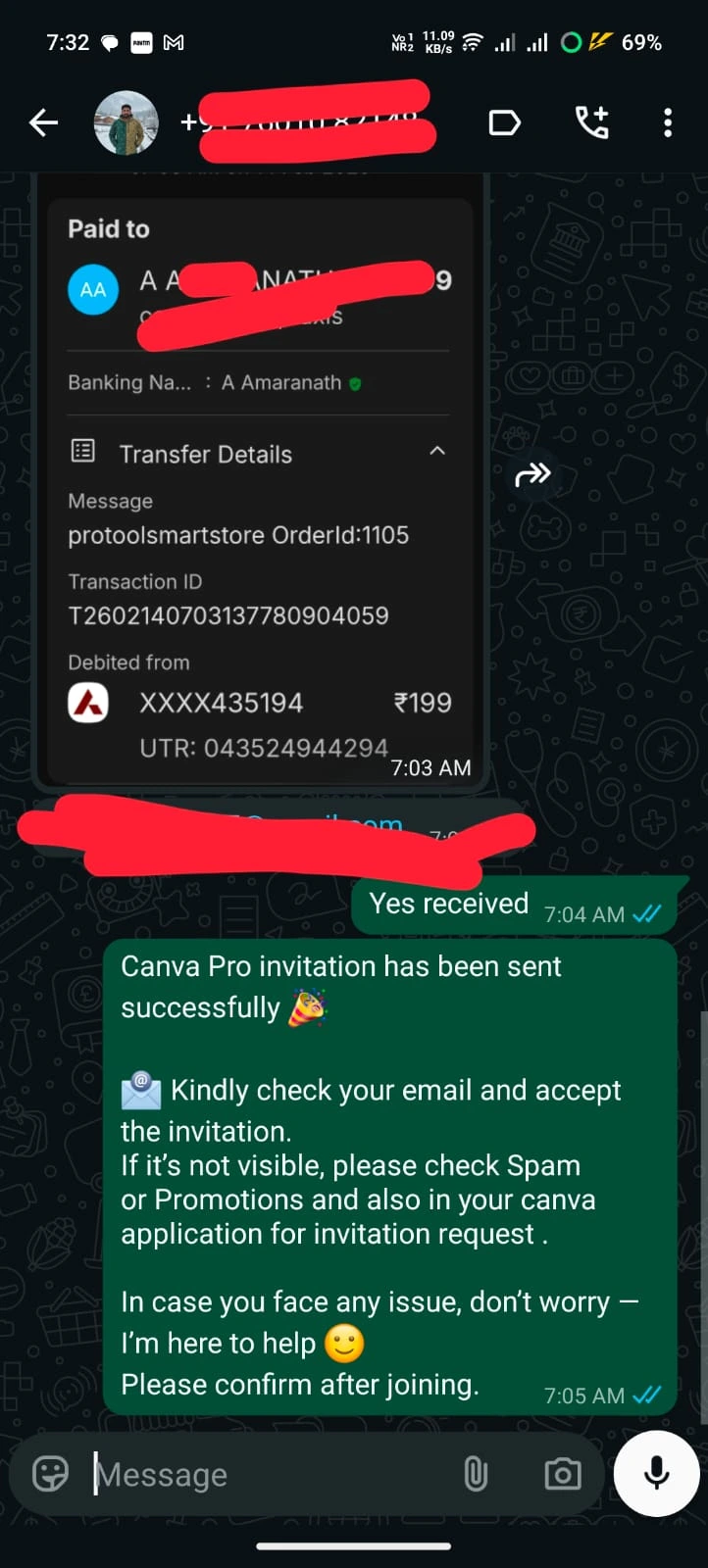Open the camera from the message bar

tap(562, 1474)
